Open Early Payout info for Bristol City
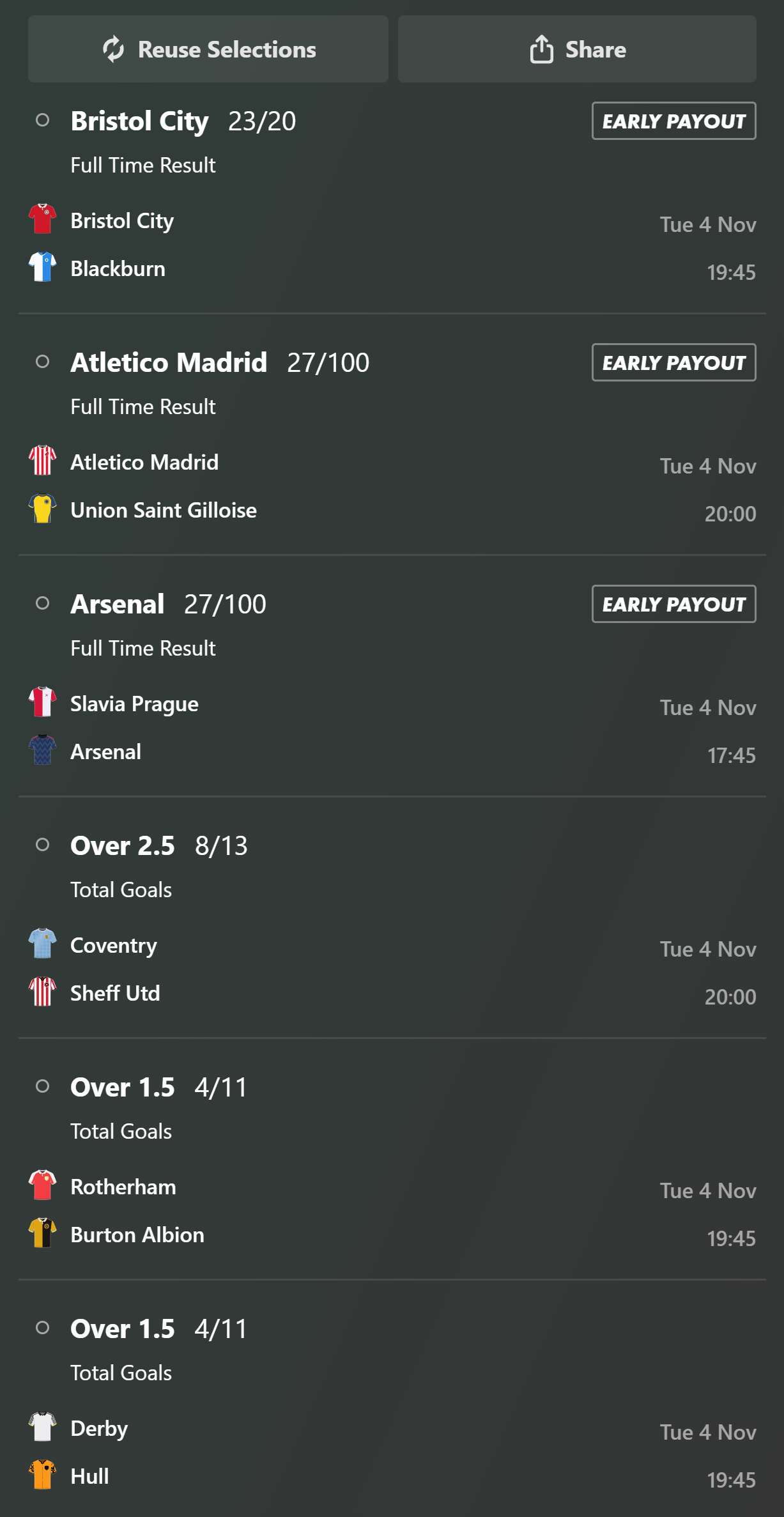784x1517 pixels. (673, 121)
